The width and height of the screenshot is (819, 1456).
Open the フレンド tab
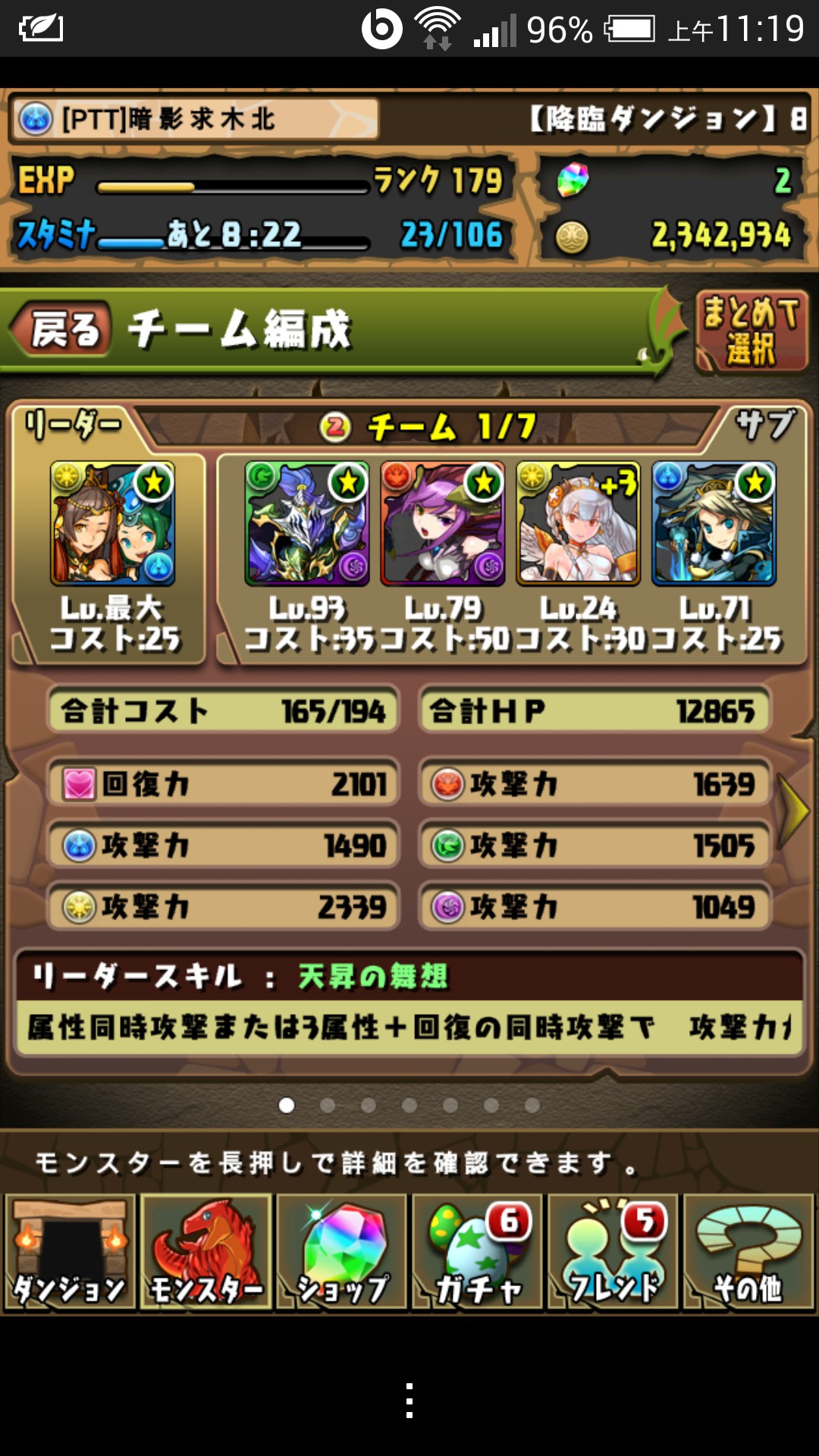pyautogui.click(x=613, y=1253)
